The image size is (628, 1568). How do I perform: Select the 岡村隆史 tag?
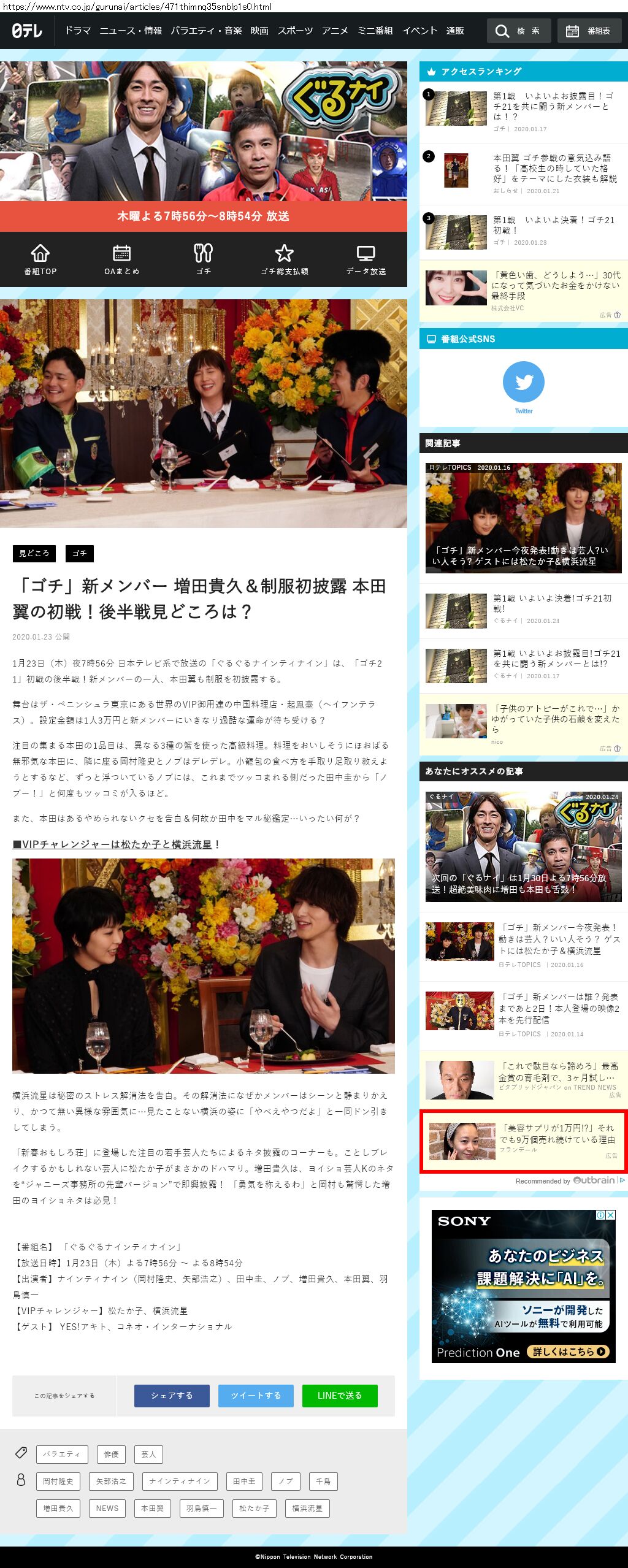58,1481
